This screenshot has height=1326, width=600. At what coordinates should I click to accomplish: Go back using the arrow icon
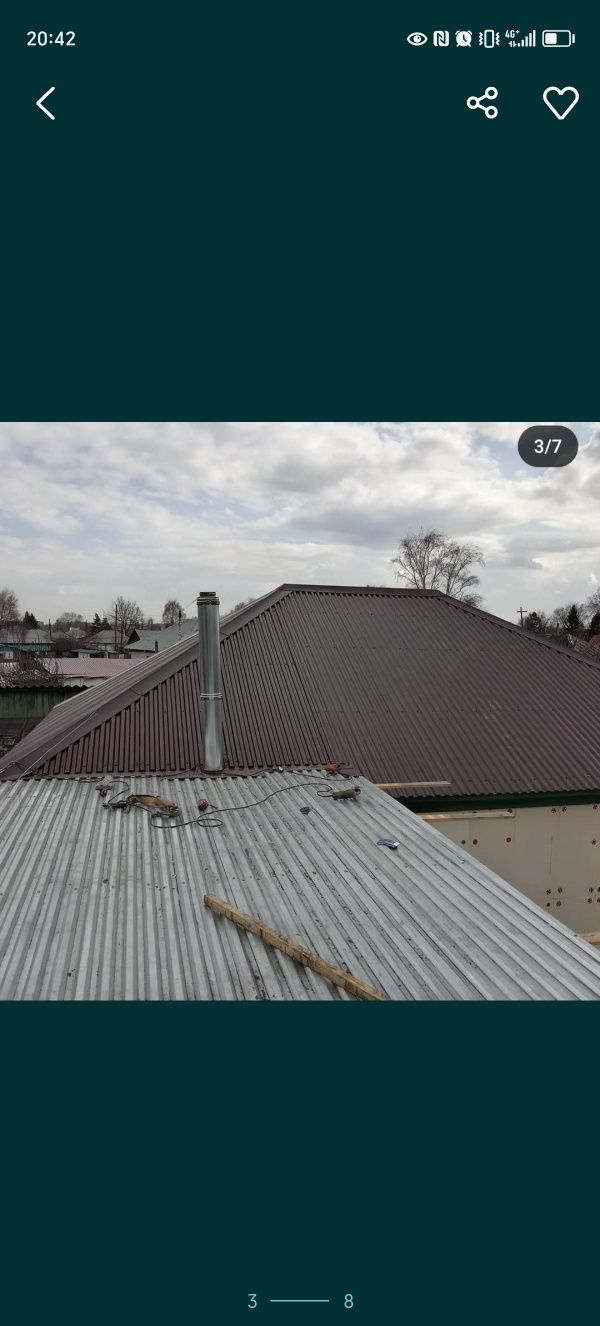tap(46, 103)
